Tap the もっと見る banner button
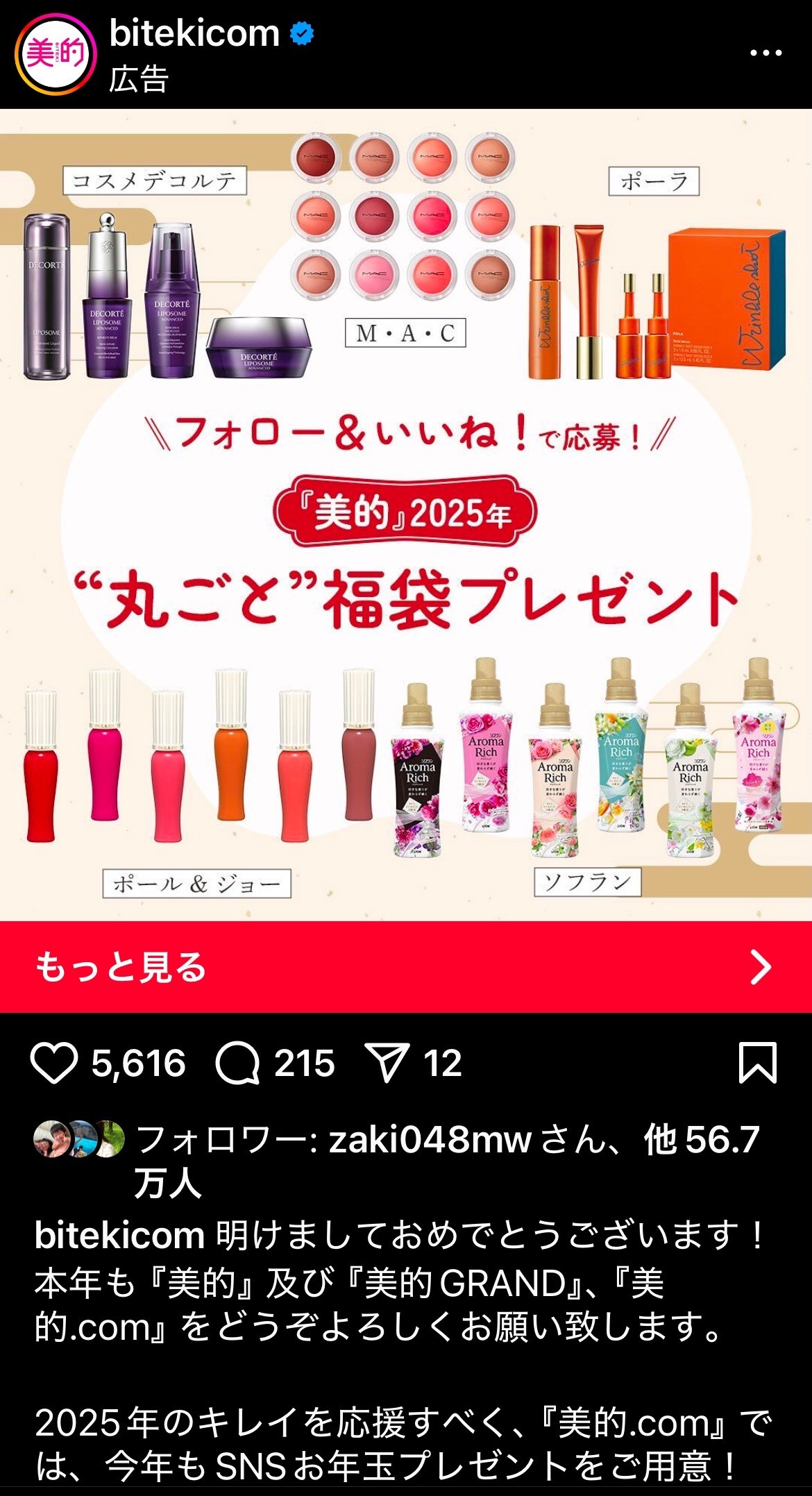Image resolution: width=812 pixels, height=1496 pixels. click(406, 966)
